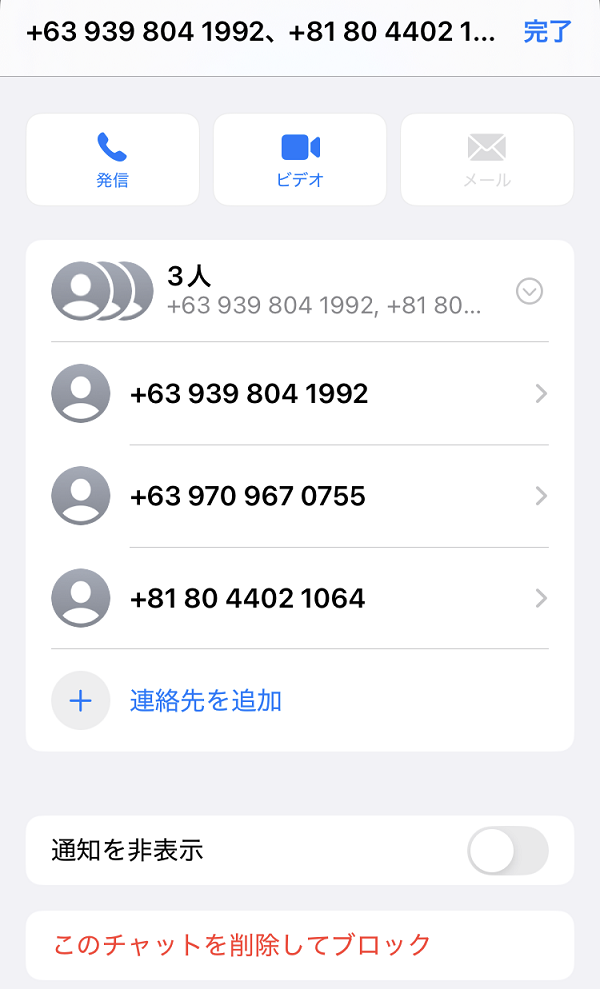Open contact +81 80 4402 1064

tap(300, 598)
